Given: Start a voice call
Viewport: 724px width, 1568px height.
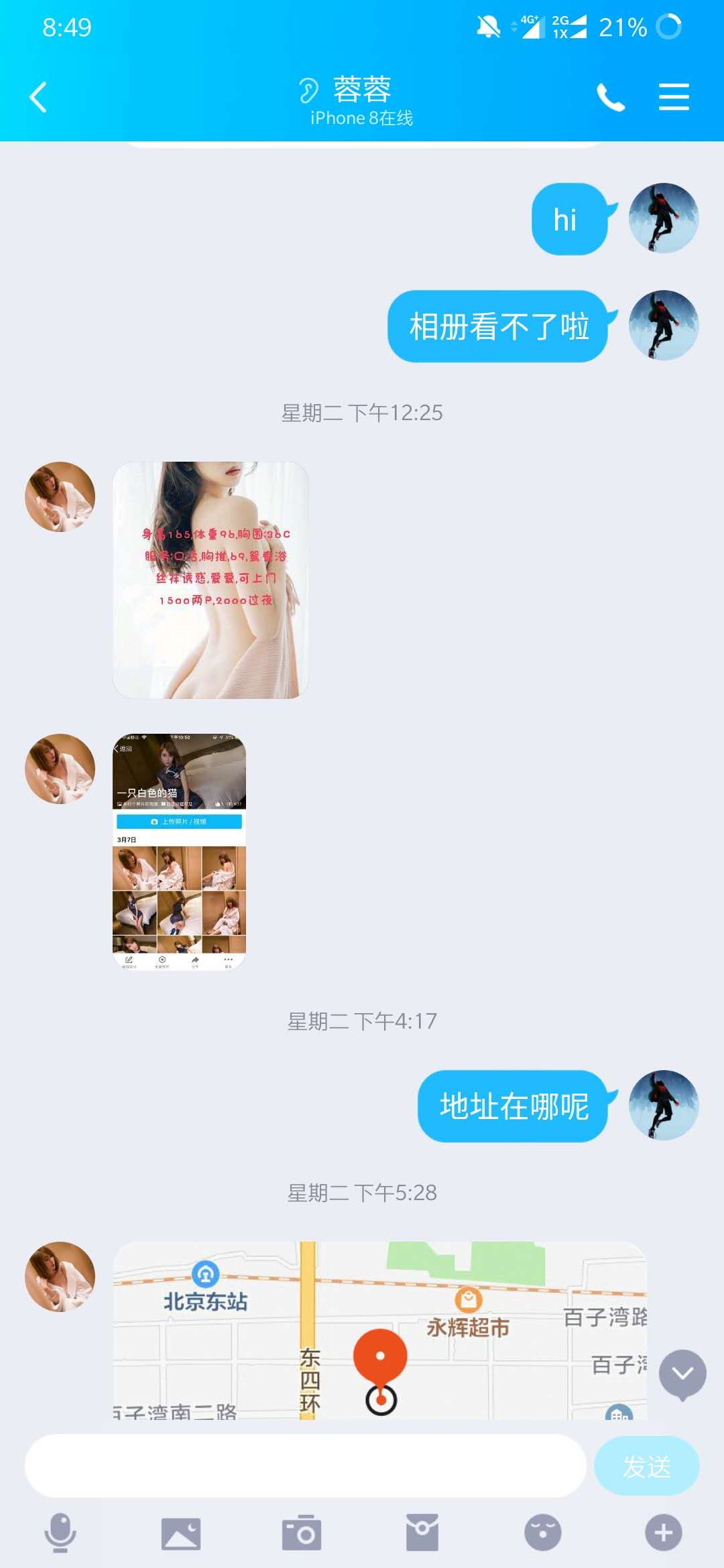Looking at the screenshot, I should (611, 98).
